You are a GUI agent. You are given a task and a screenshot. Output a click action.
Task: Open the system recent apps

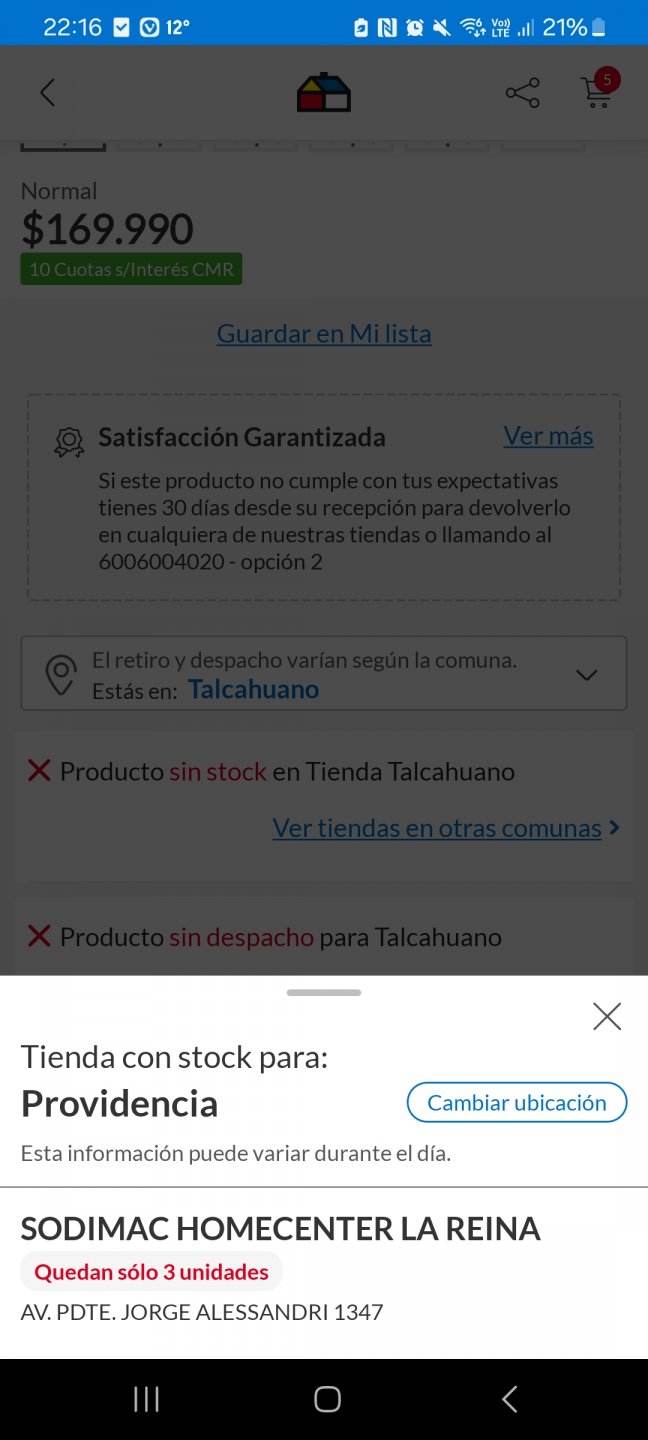(x=146, y=1399)
